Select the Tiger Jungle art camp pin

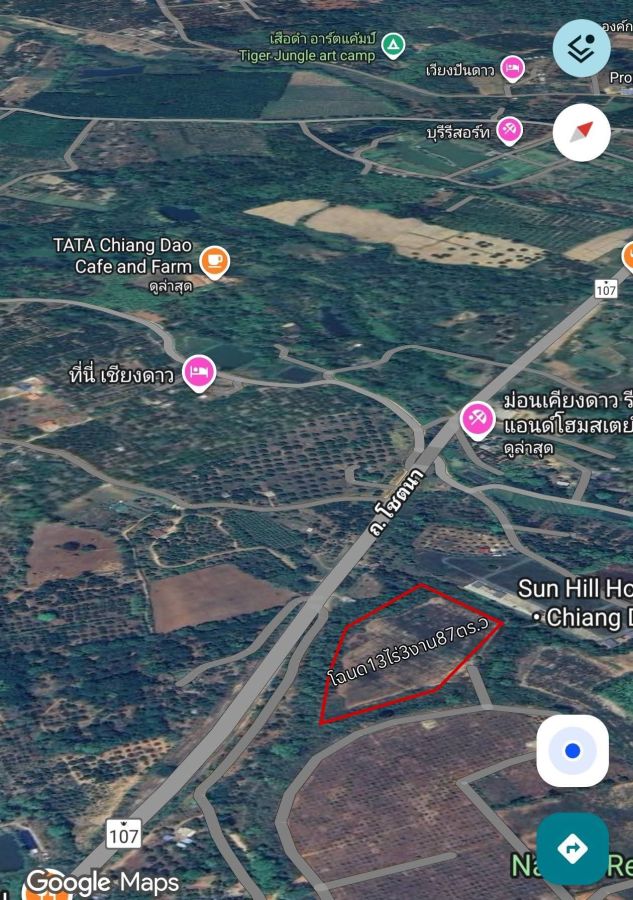tap(394, 44)
